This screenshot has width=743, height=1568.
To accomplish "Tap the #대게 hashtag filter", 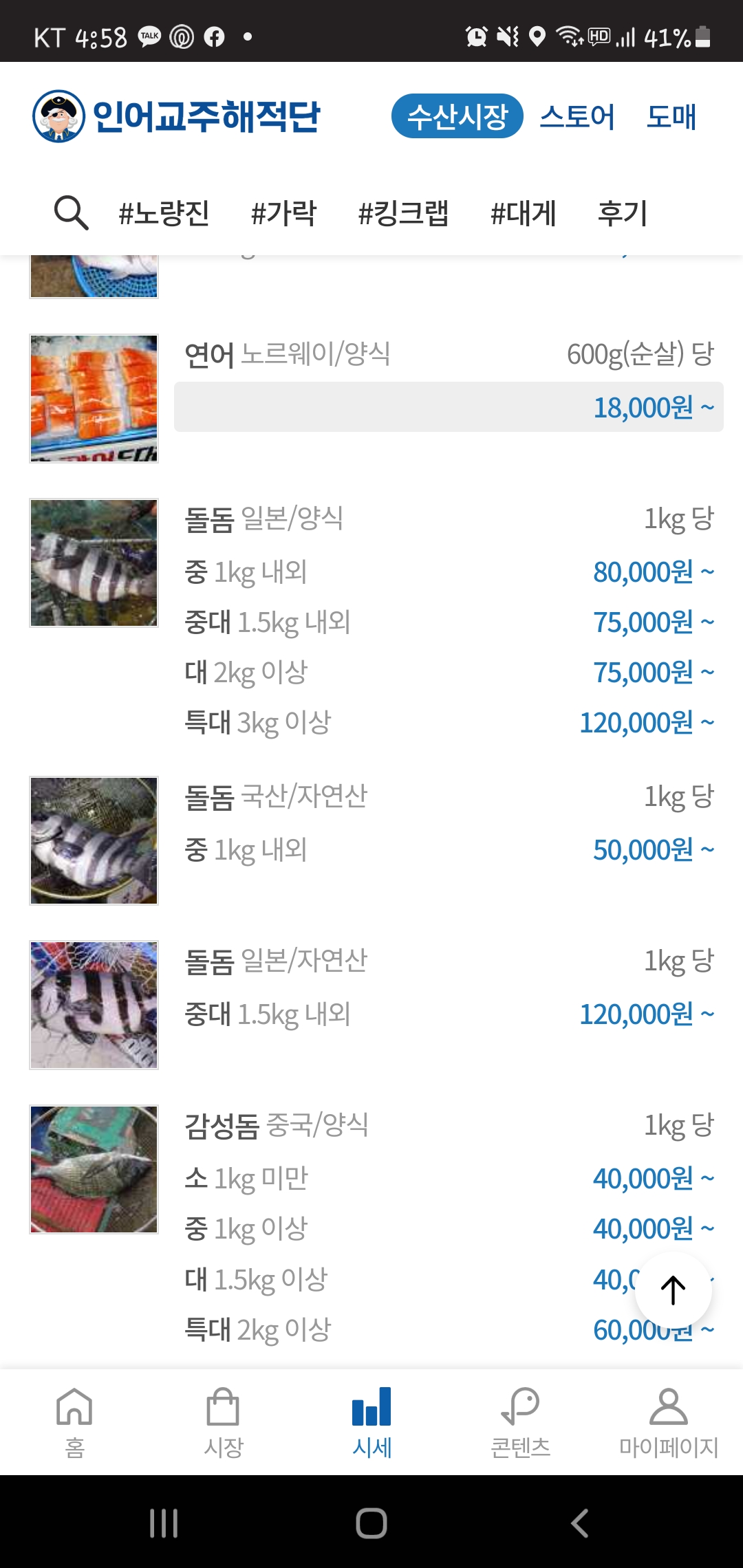I will [x=523, y=213].
